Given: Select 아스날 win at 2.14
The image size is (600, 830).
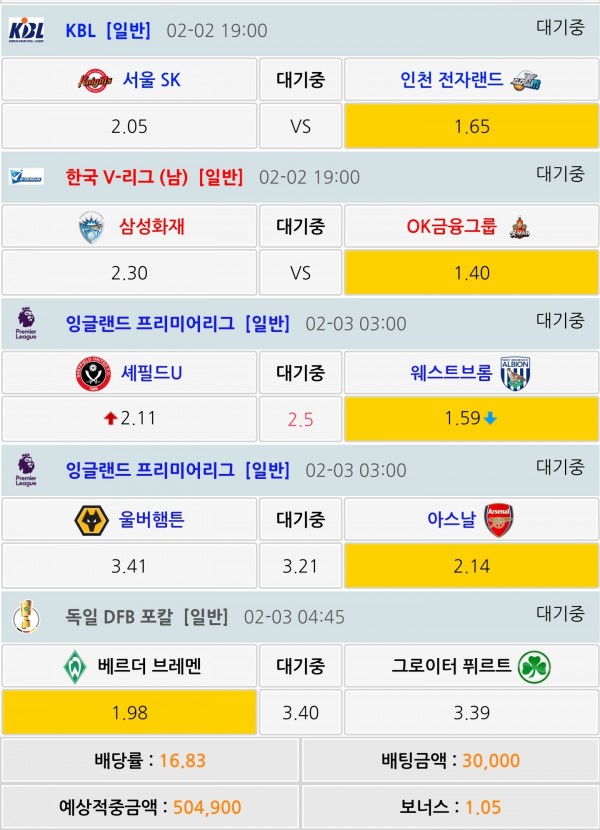Looking at the screenshot, I should point(471,566).
